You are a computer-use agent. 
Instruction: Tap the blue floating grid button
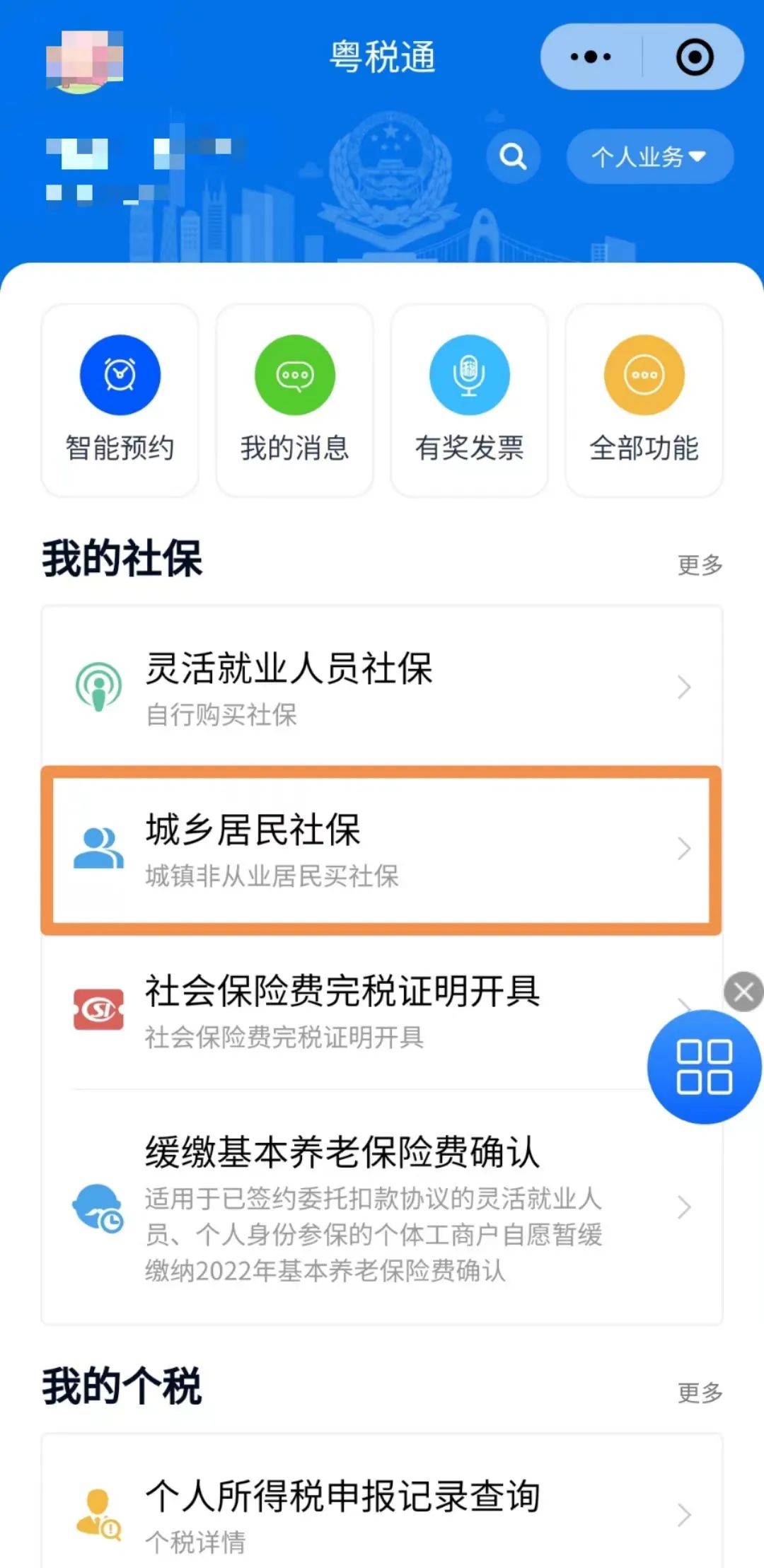click(x=704, y=1067)
